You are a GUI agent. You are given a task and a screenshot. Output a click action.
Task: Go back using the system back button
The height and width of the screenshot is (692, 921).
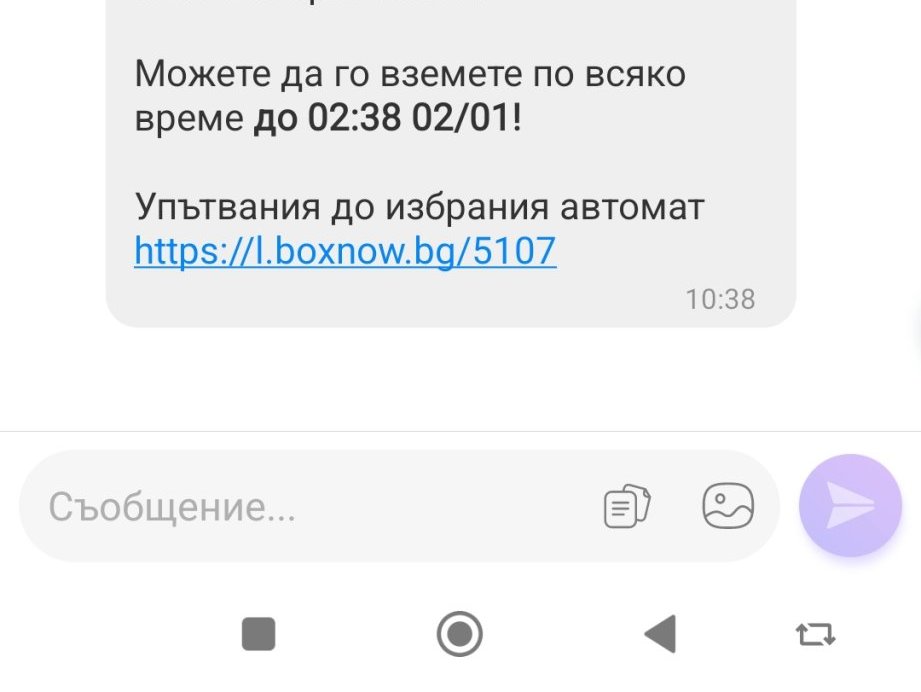pyautogui.click(x=661, y=634)
